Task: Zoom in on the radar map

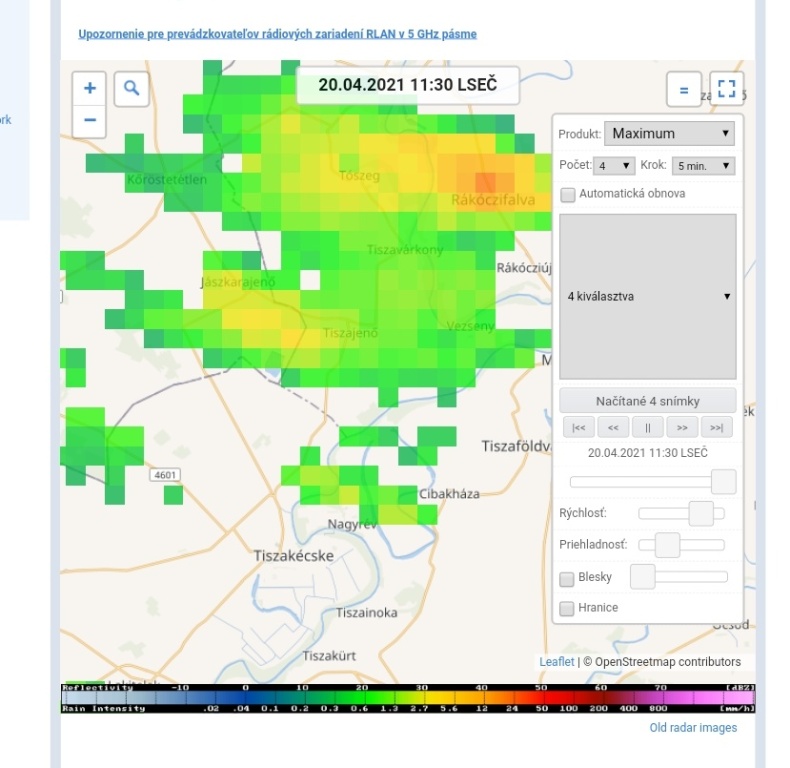Action: [x=90, y=88]
